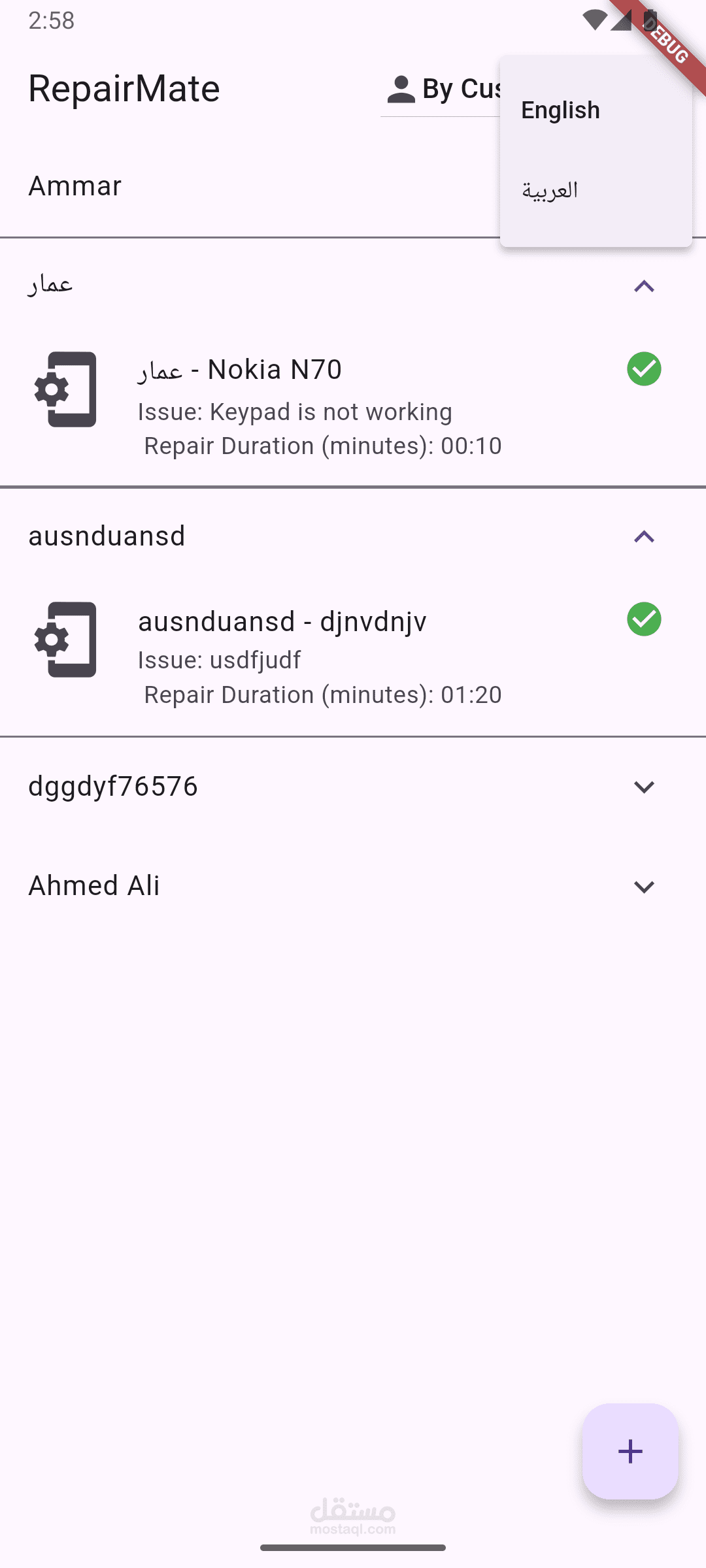Expand the Ahmed Ali customer row
Viewport: 706px width, 1568px height.
click(x=353, y=887)
